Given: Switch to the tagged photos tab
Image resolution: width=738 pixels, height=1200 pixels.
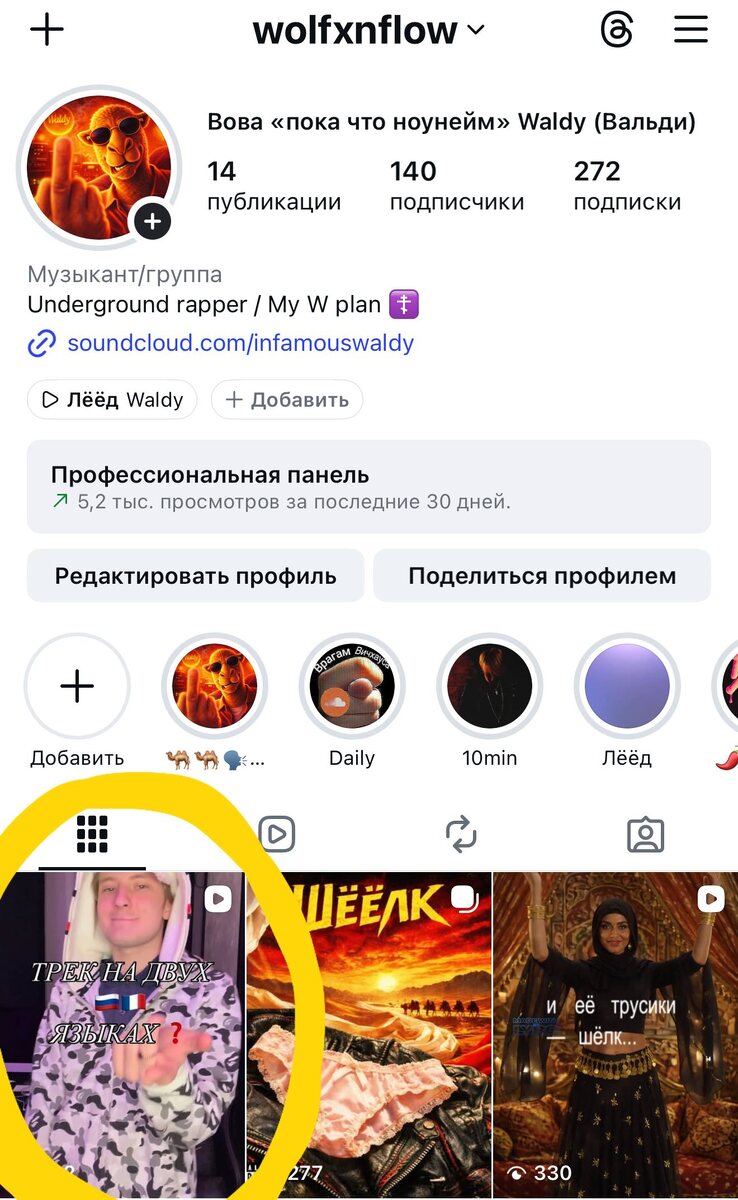Looking at the screenshot, I should [645, 834].
